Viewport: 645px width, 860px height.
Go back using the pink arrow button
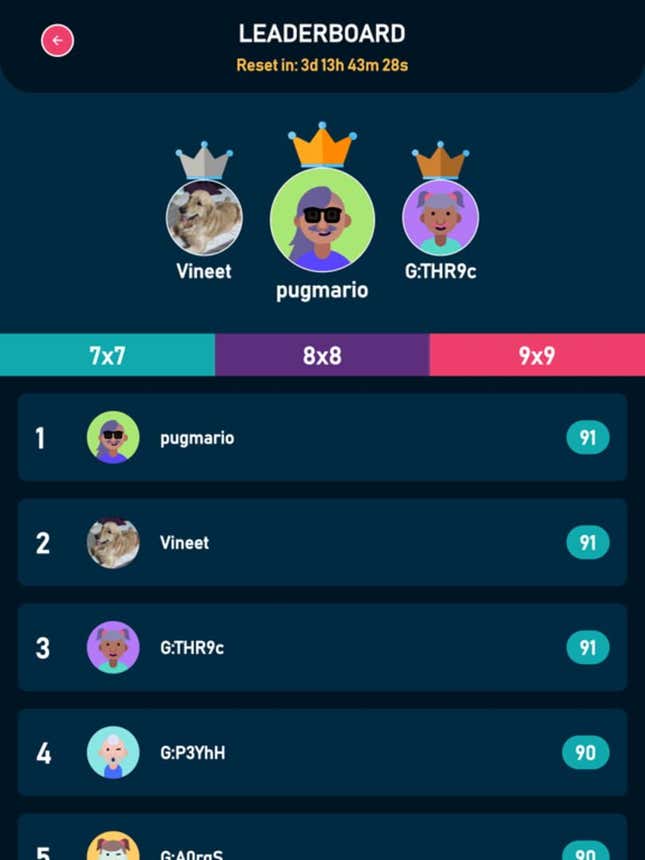tap(57, 41)
